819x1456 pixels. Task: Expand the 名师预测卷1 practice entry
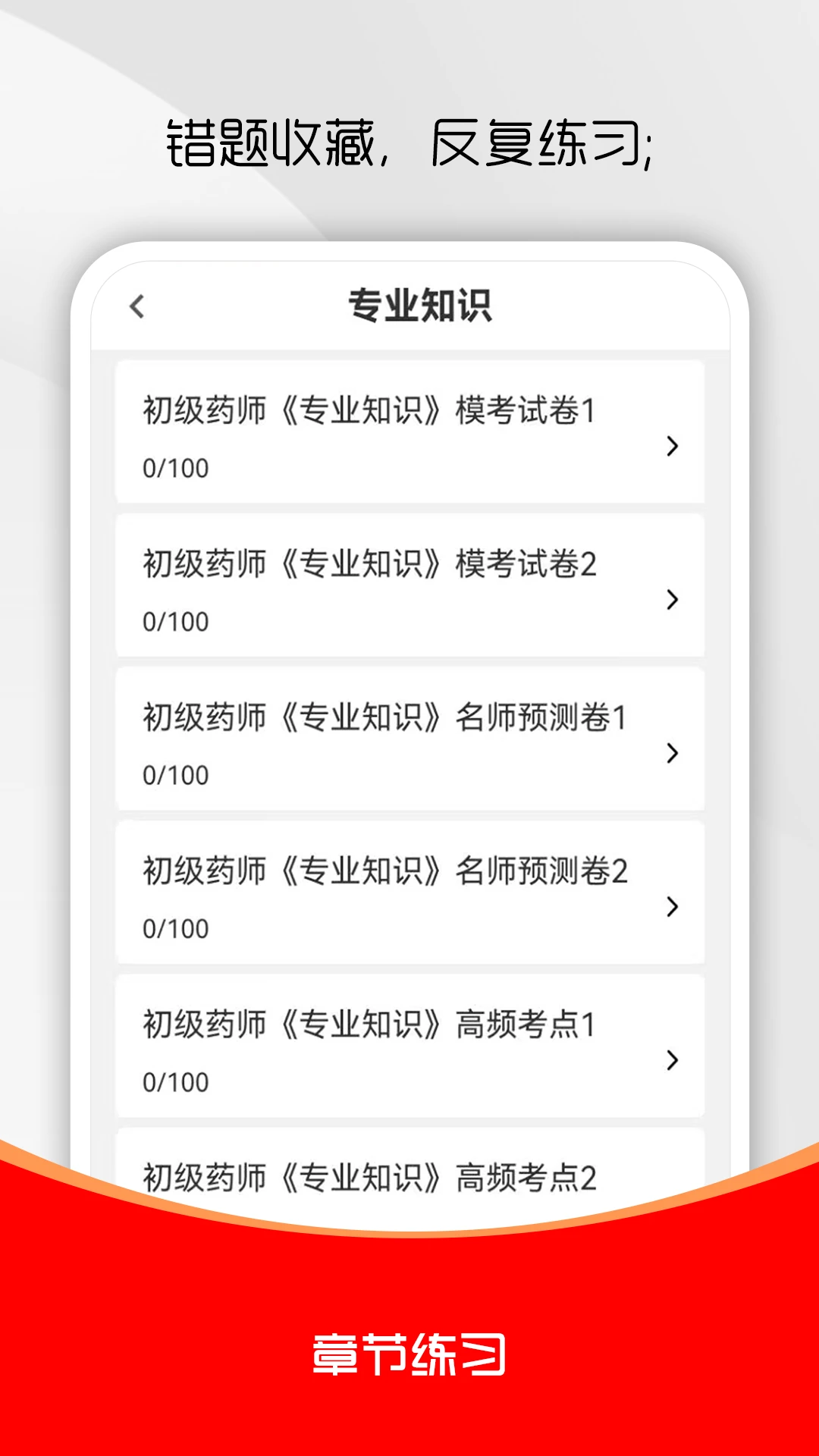point(409,736)
